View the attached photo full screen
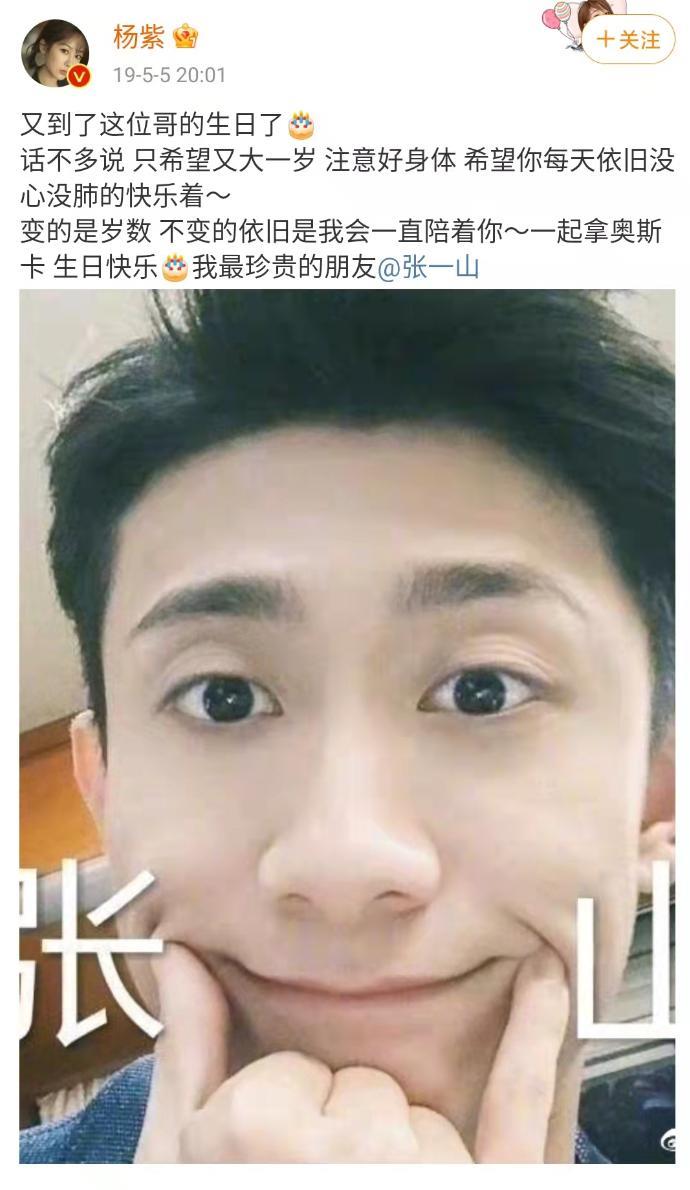Viewport: 690px width, 1190px height. coord(346,725)
